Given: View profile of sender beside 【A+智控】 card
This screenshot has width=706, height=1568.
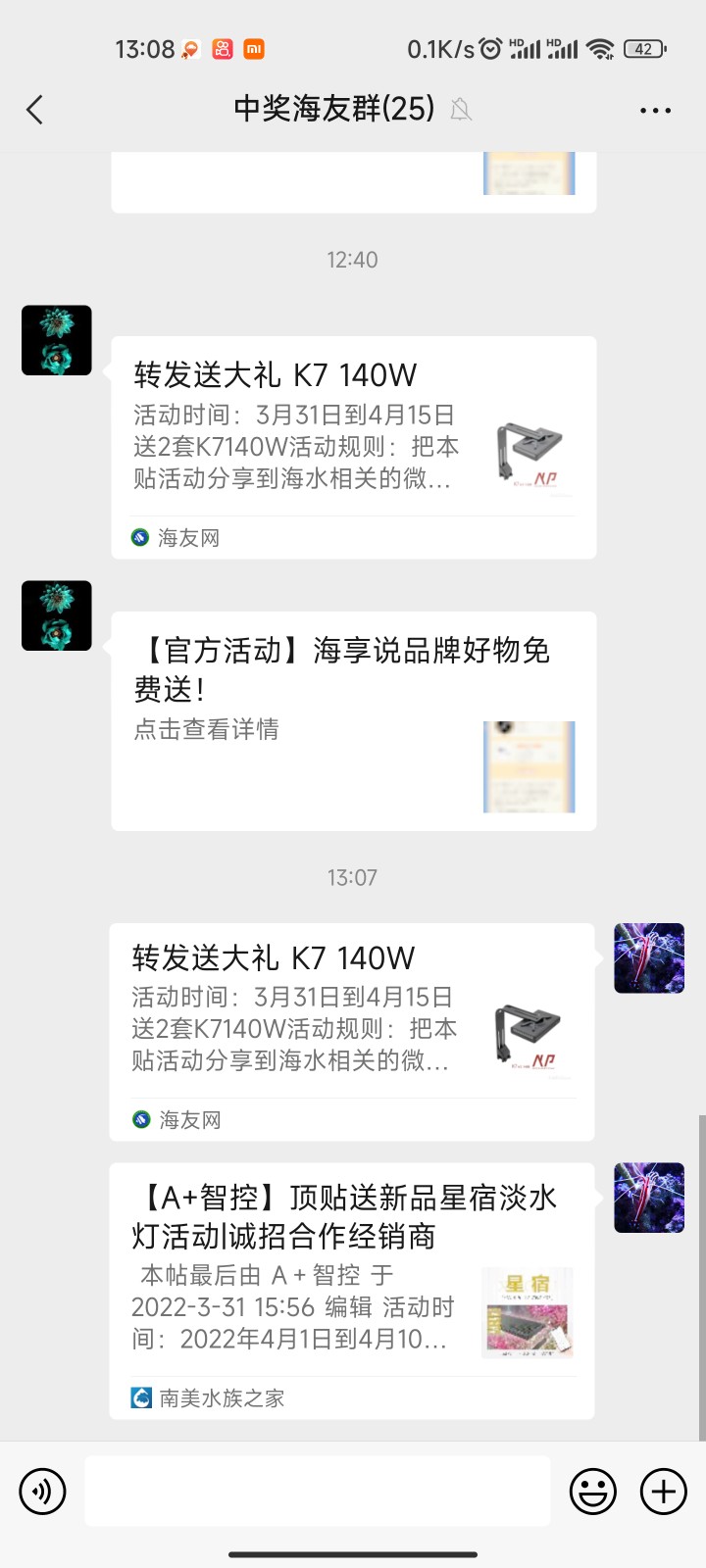Looking at the screenshot, I should [648, 1197].
